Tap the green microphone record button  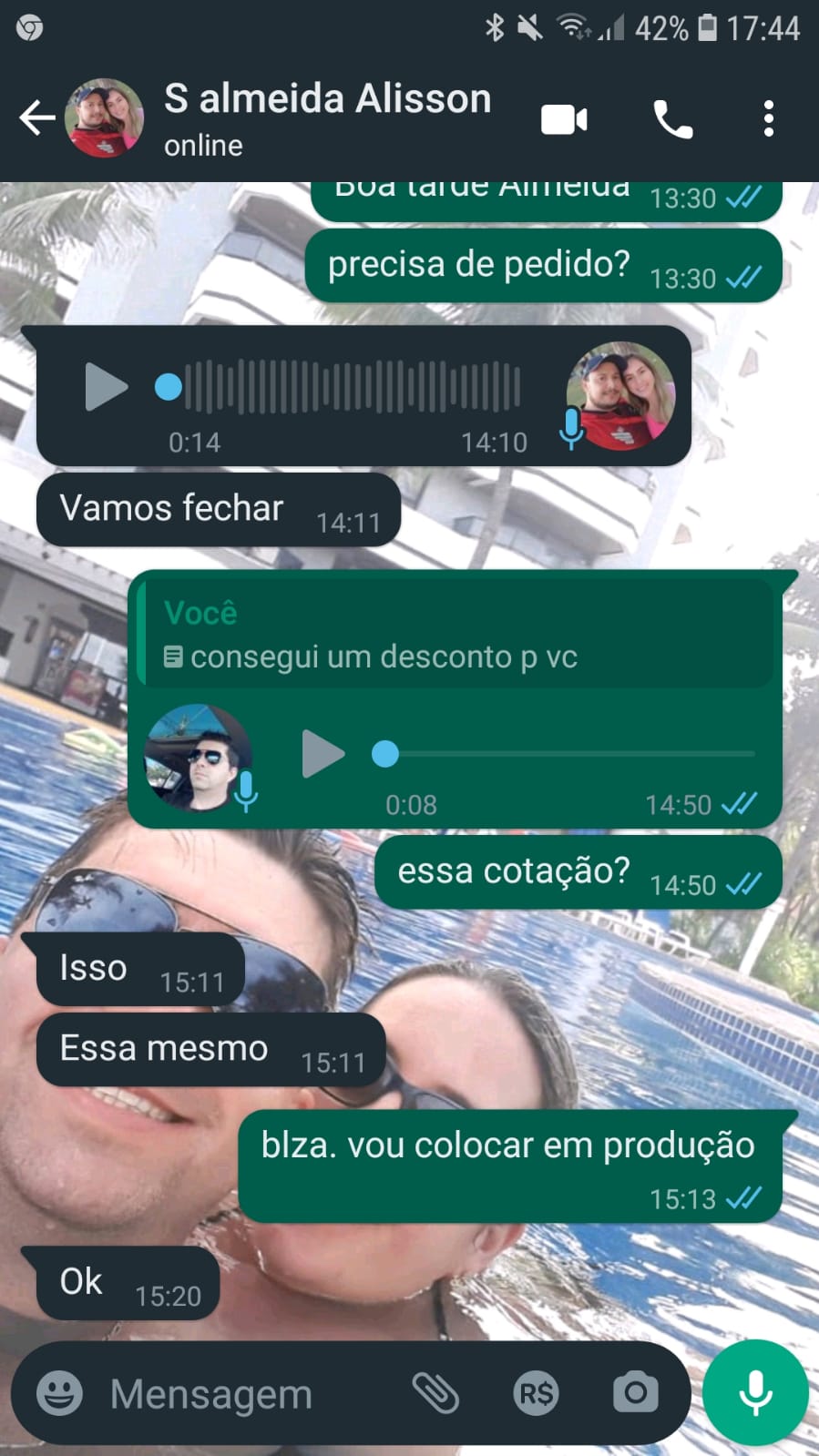click(755, 1392)
